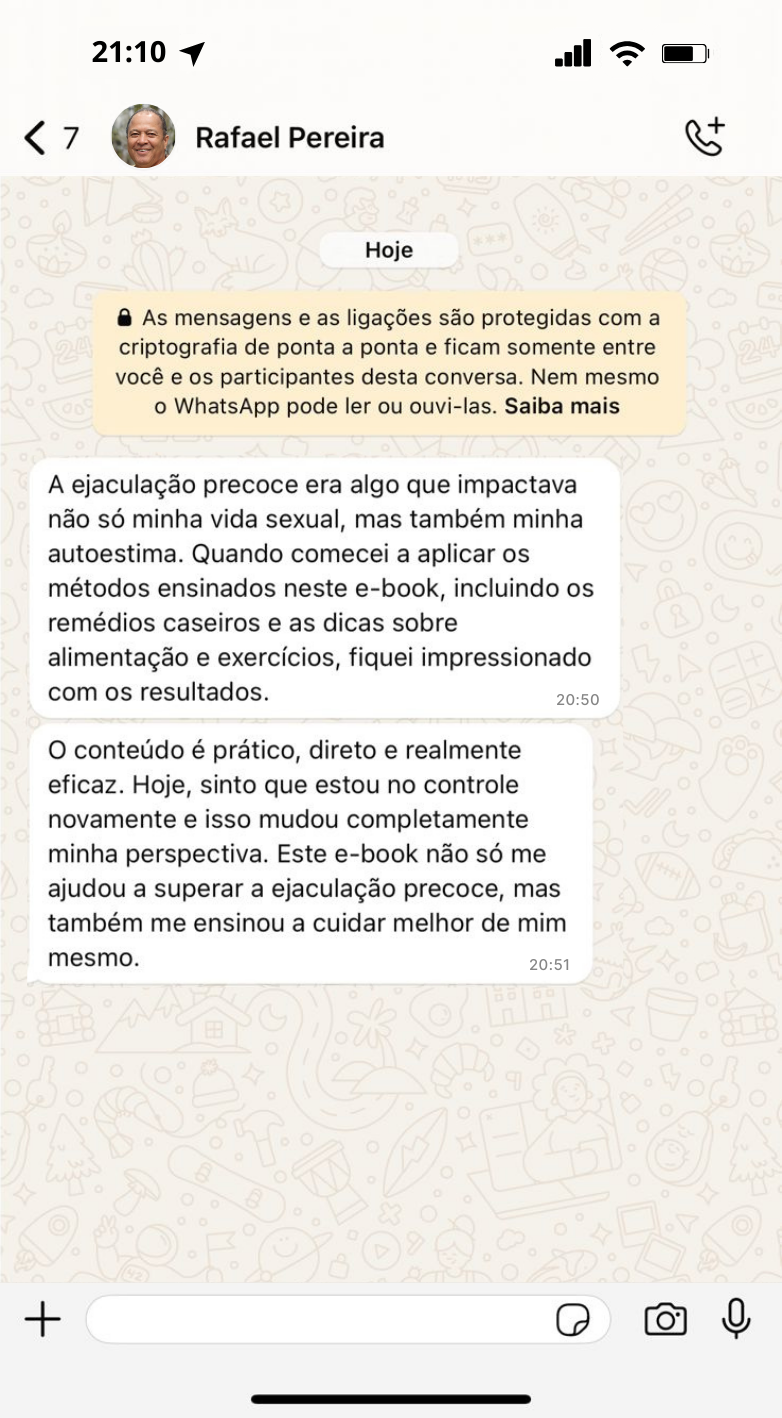This screenshot has width=782, height=1418.
Task: Focus the message text field
Action: 320,1320
